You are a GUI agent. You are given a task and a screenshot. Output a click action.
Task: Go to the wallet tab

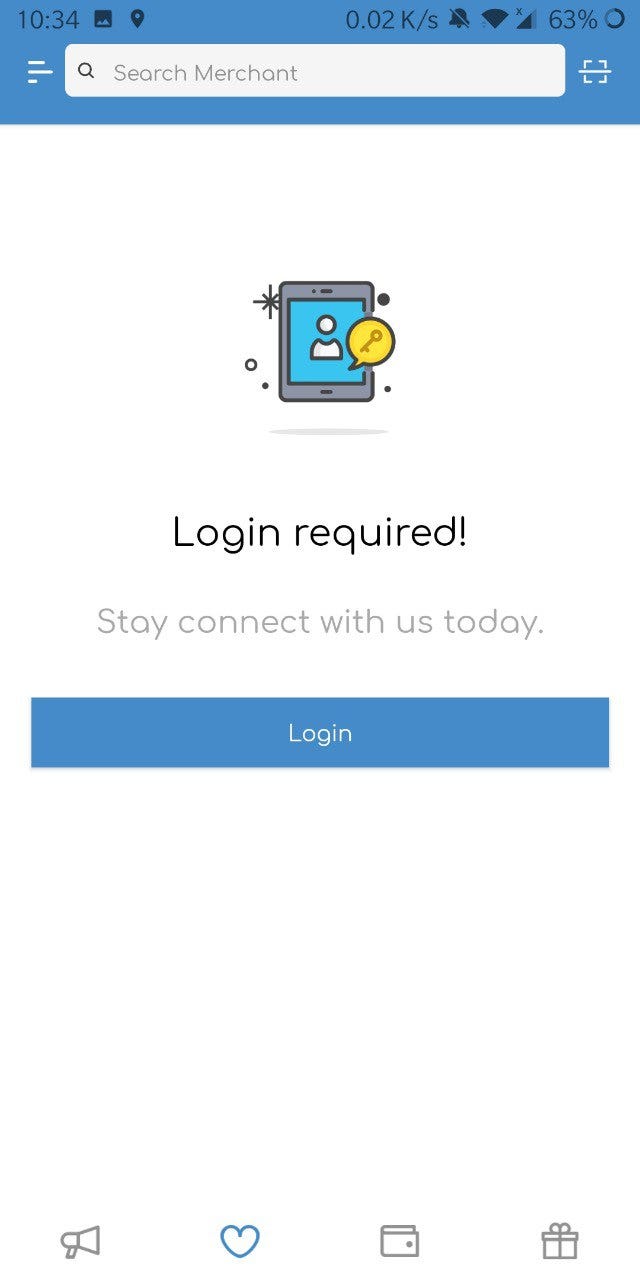tap(400, 1241)
